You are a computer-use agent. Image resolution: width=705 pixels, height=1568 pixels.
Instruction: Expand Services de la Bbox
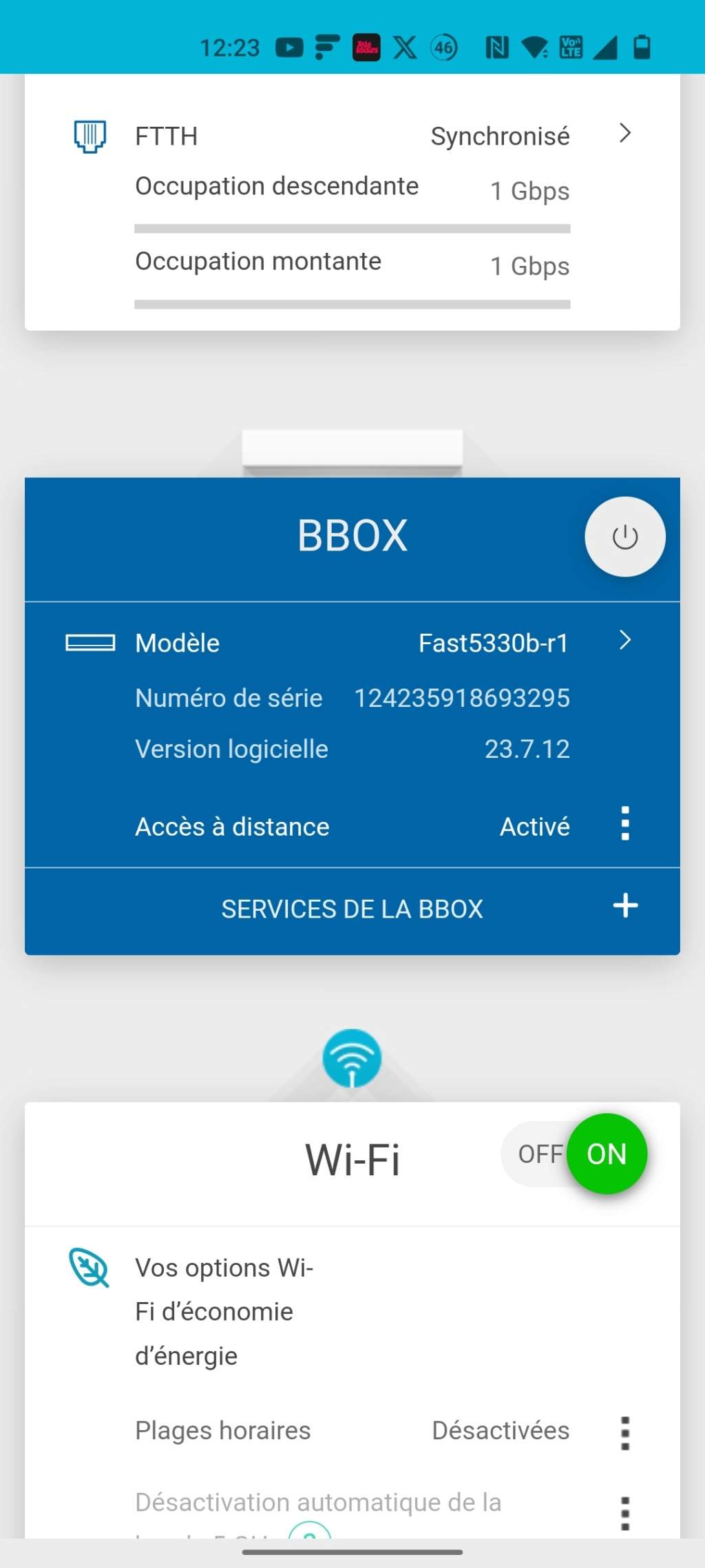tap(625, 905)
